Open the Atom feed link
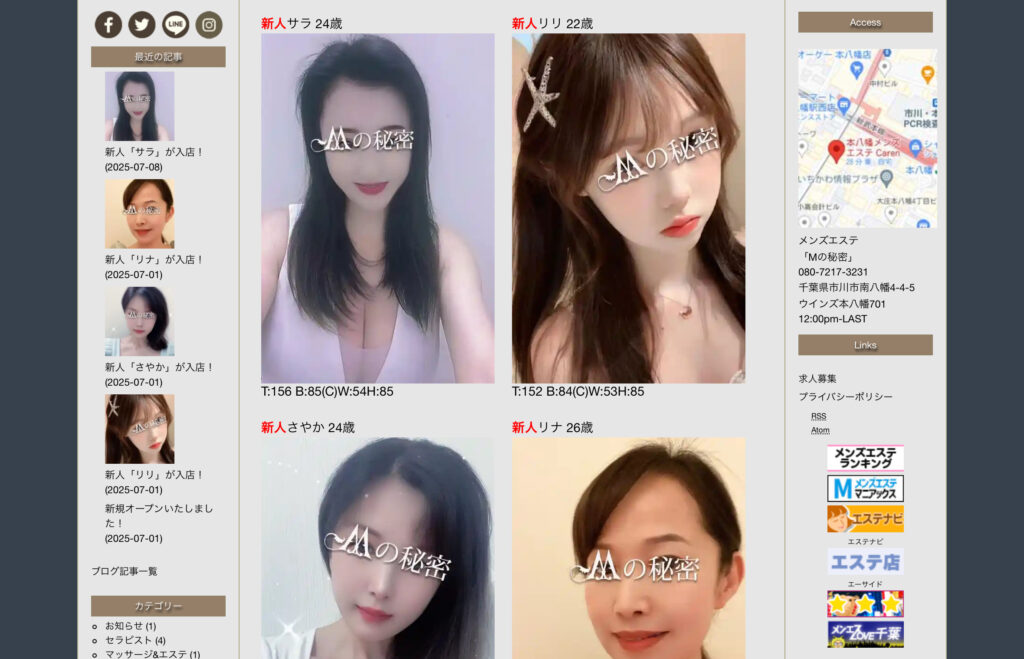 point(820,430)
